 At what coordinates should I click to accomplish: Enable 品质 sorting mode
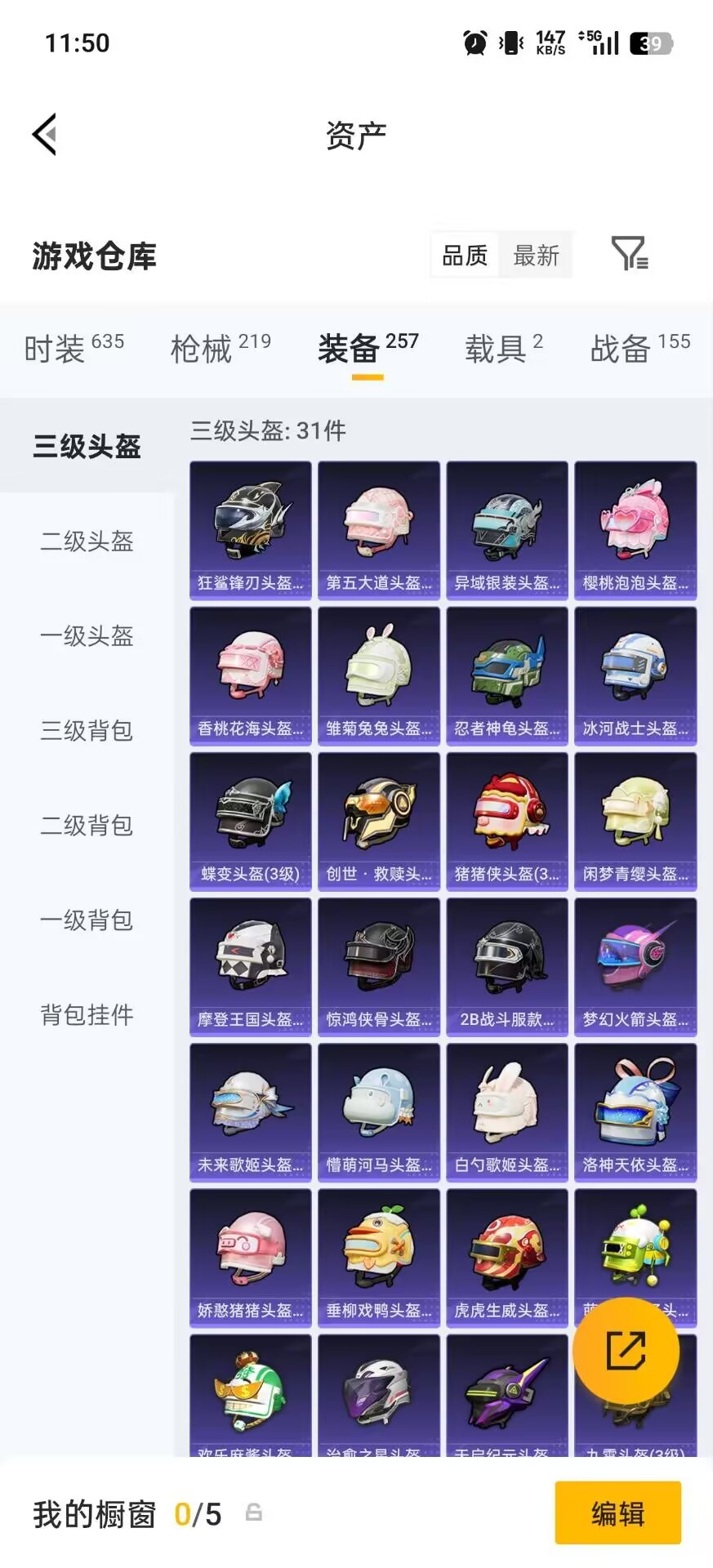463,255
